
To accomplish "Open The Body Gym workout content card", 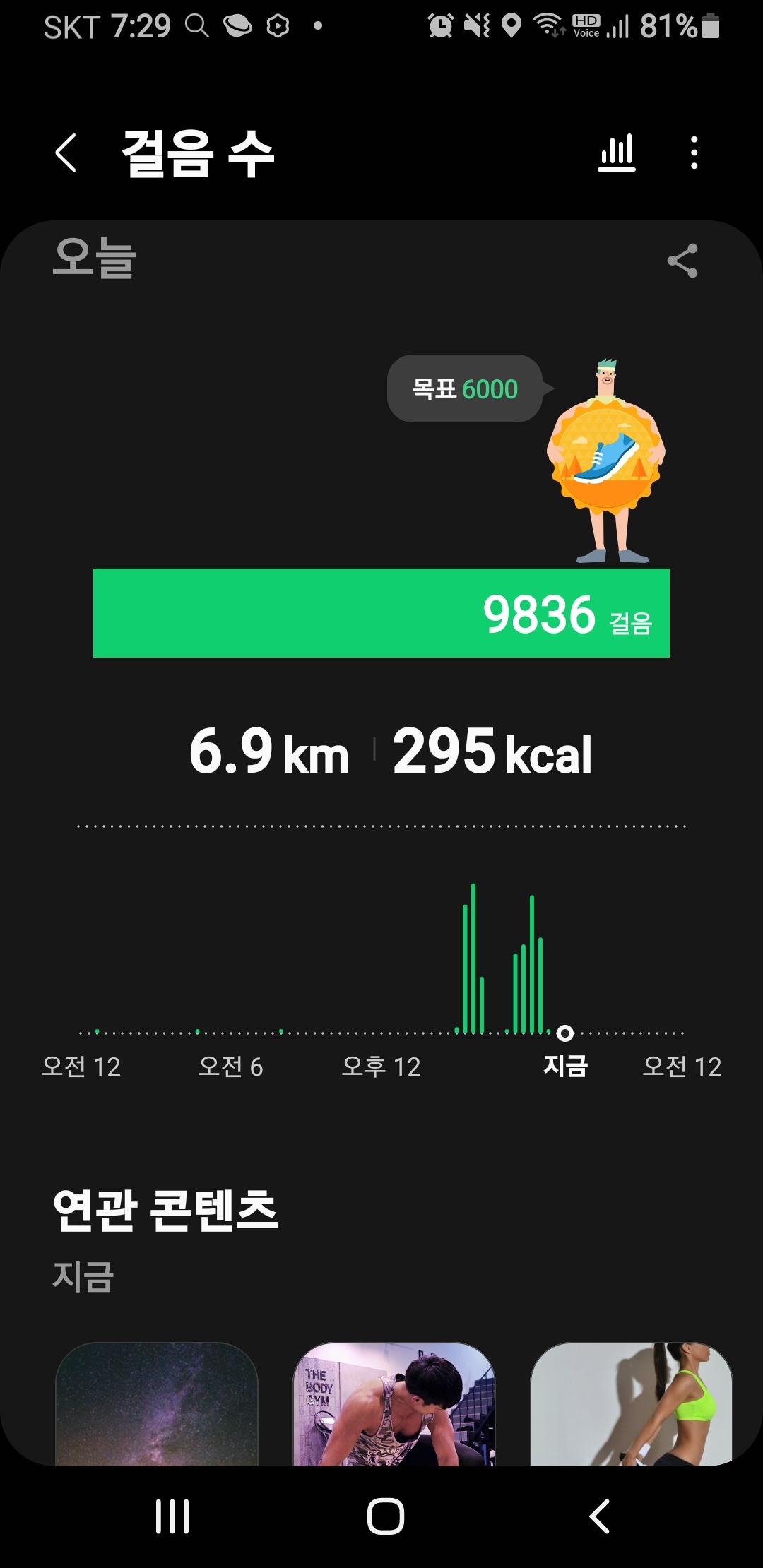I will tap(394, 1404).
